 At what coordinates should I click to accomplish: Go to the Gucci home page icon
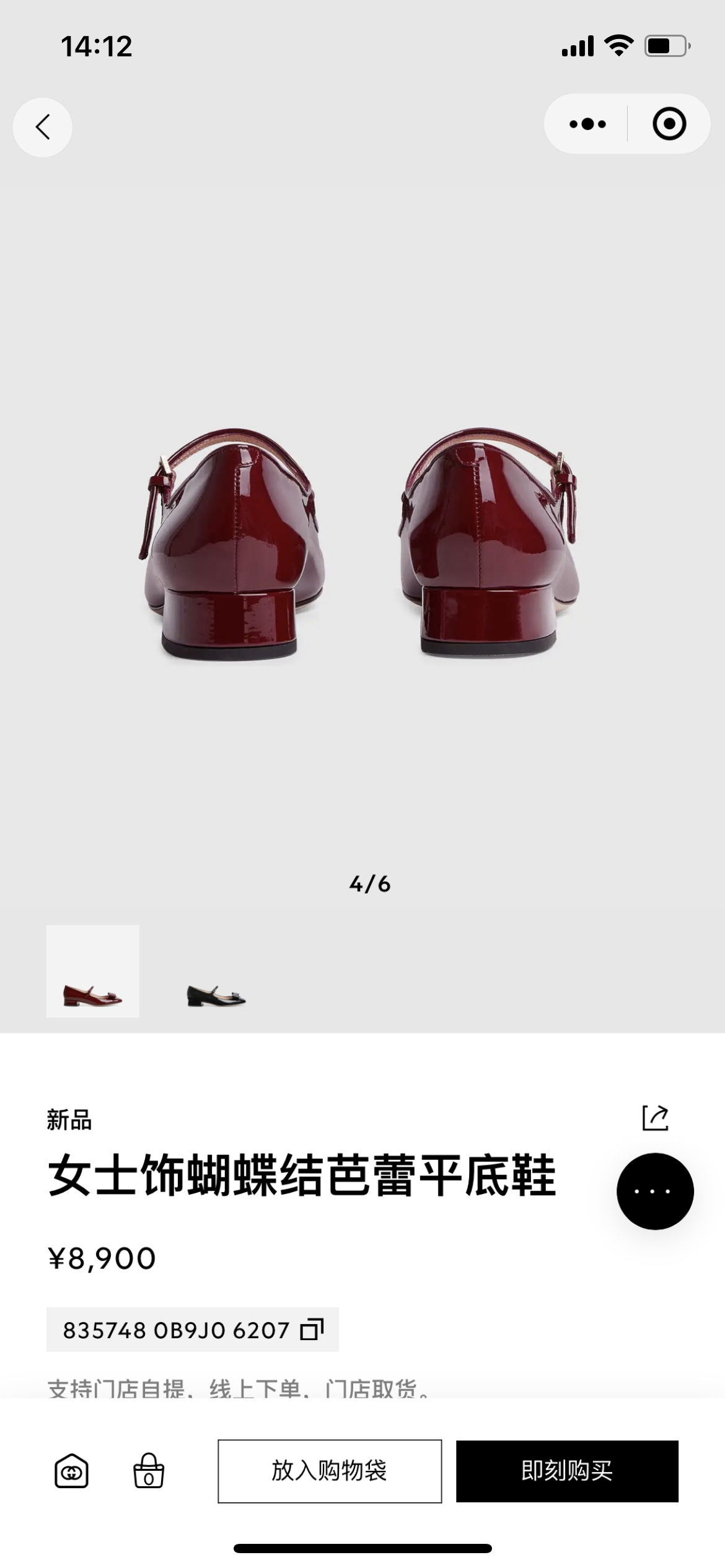coord(71,1471)
